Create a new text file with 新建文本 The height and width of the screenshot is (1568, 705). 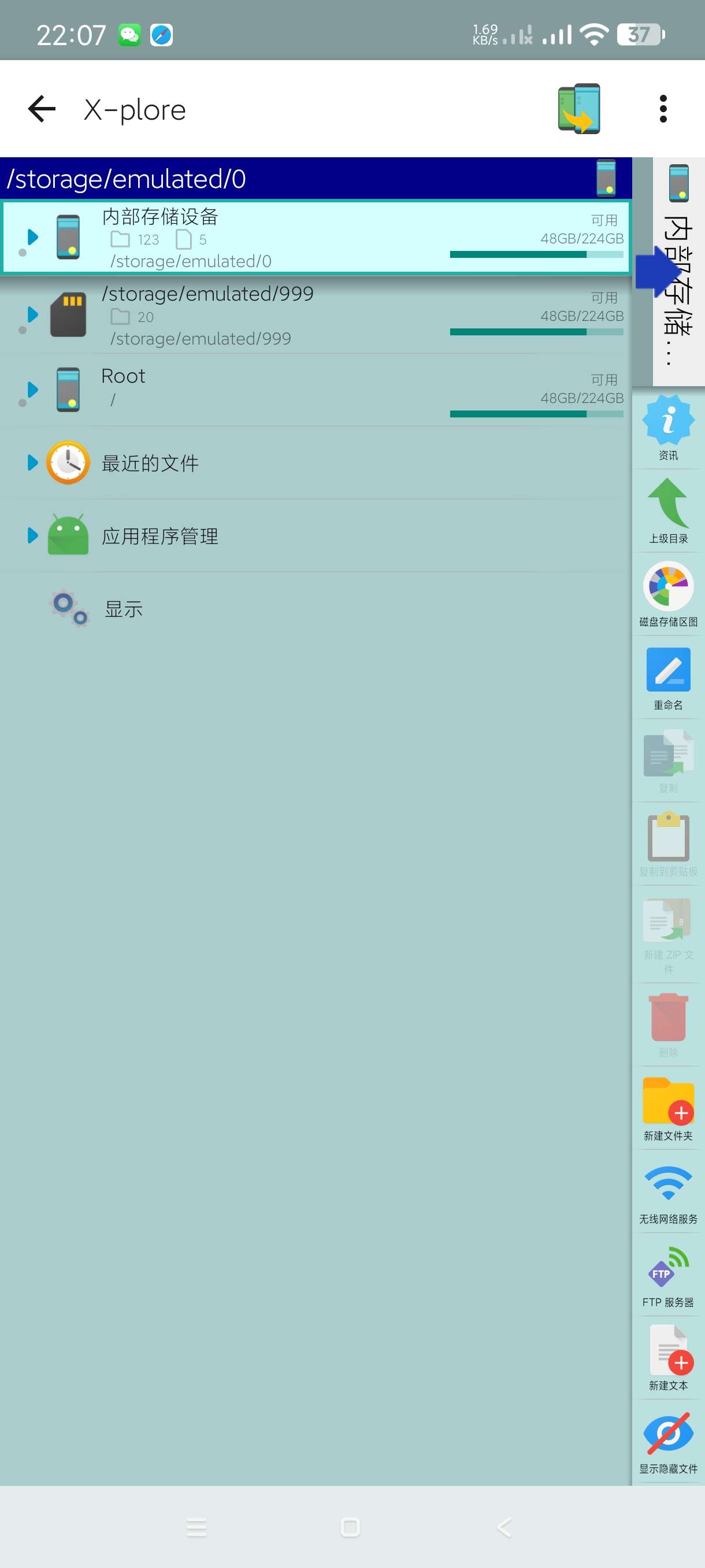(x=668, y=1358)
